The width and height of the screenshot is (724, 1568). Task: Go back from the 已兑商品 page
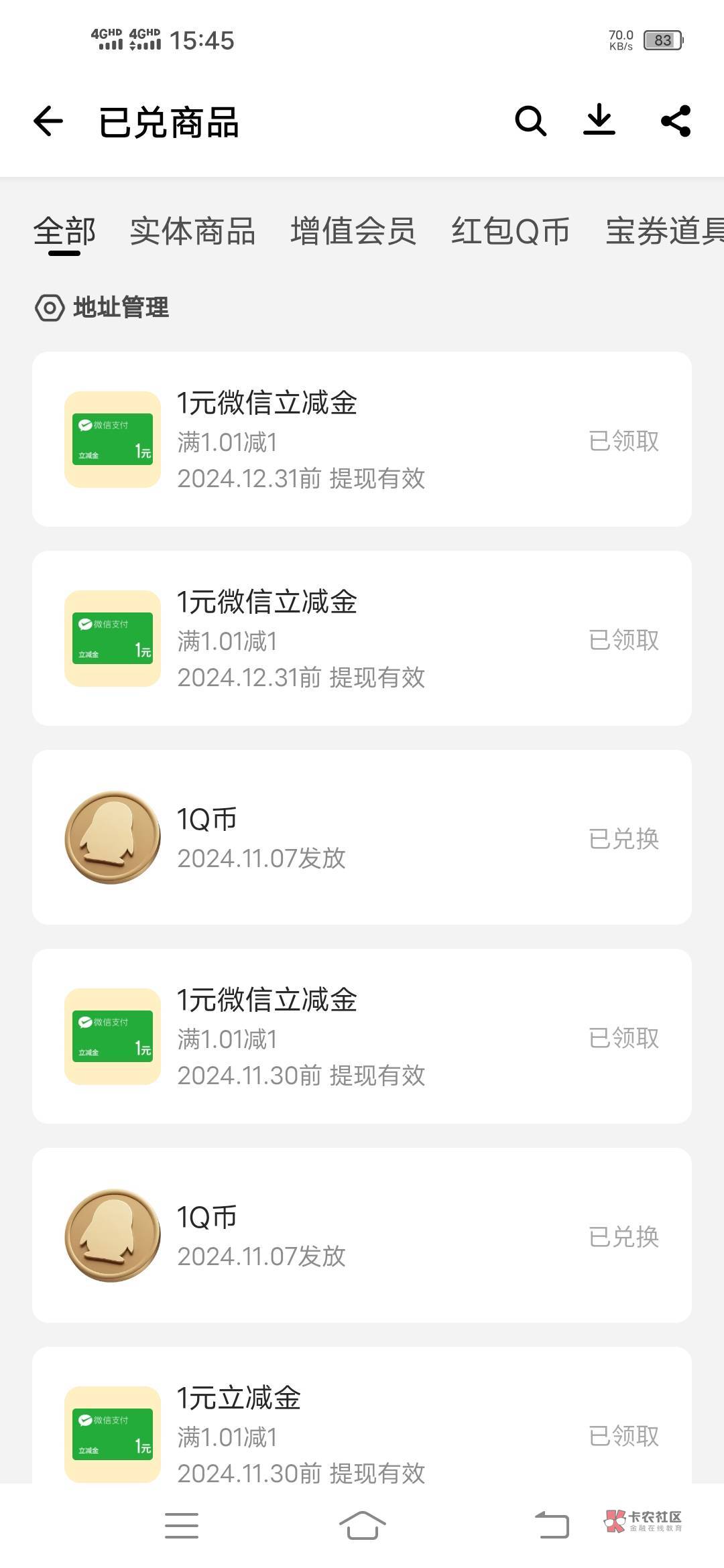[48, 122]
